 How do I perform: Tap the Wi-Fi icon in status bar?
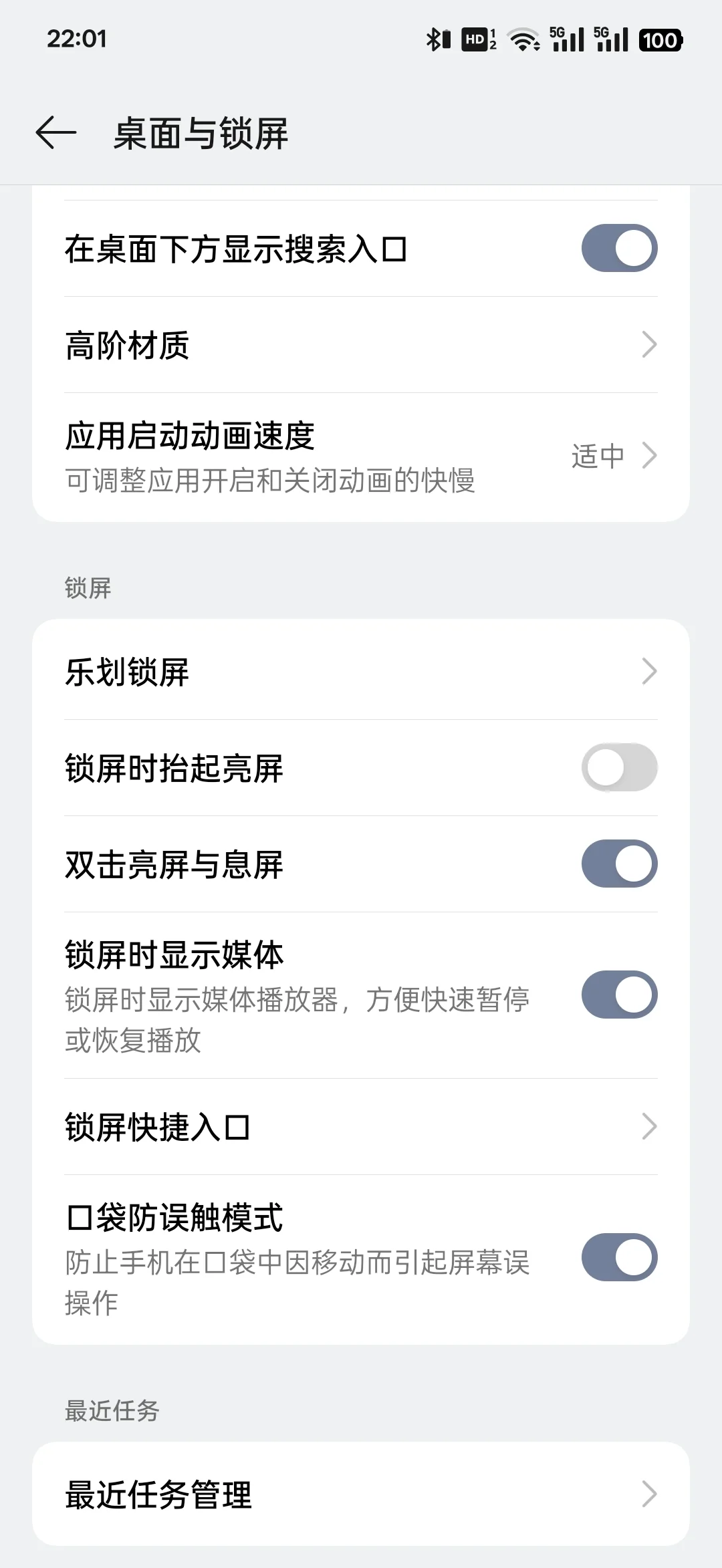click(x=523, y=40)
